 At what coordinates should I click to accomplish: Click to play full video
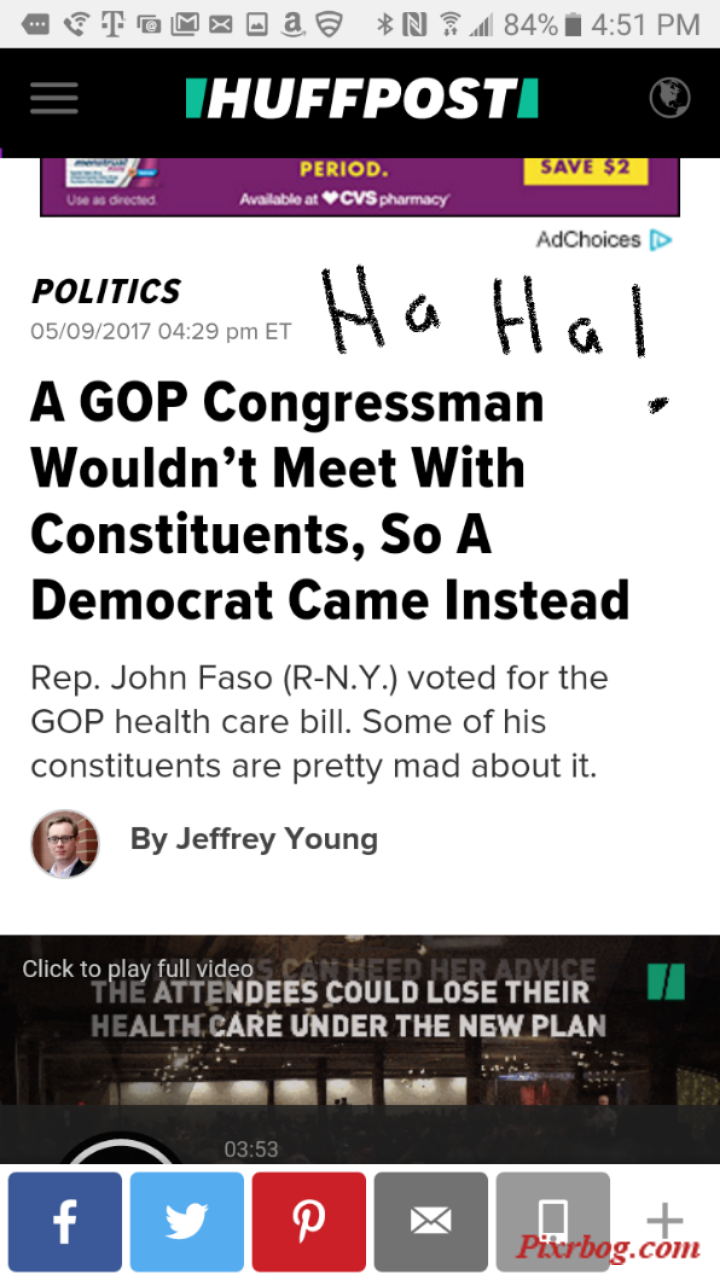(x=137, y=969)
